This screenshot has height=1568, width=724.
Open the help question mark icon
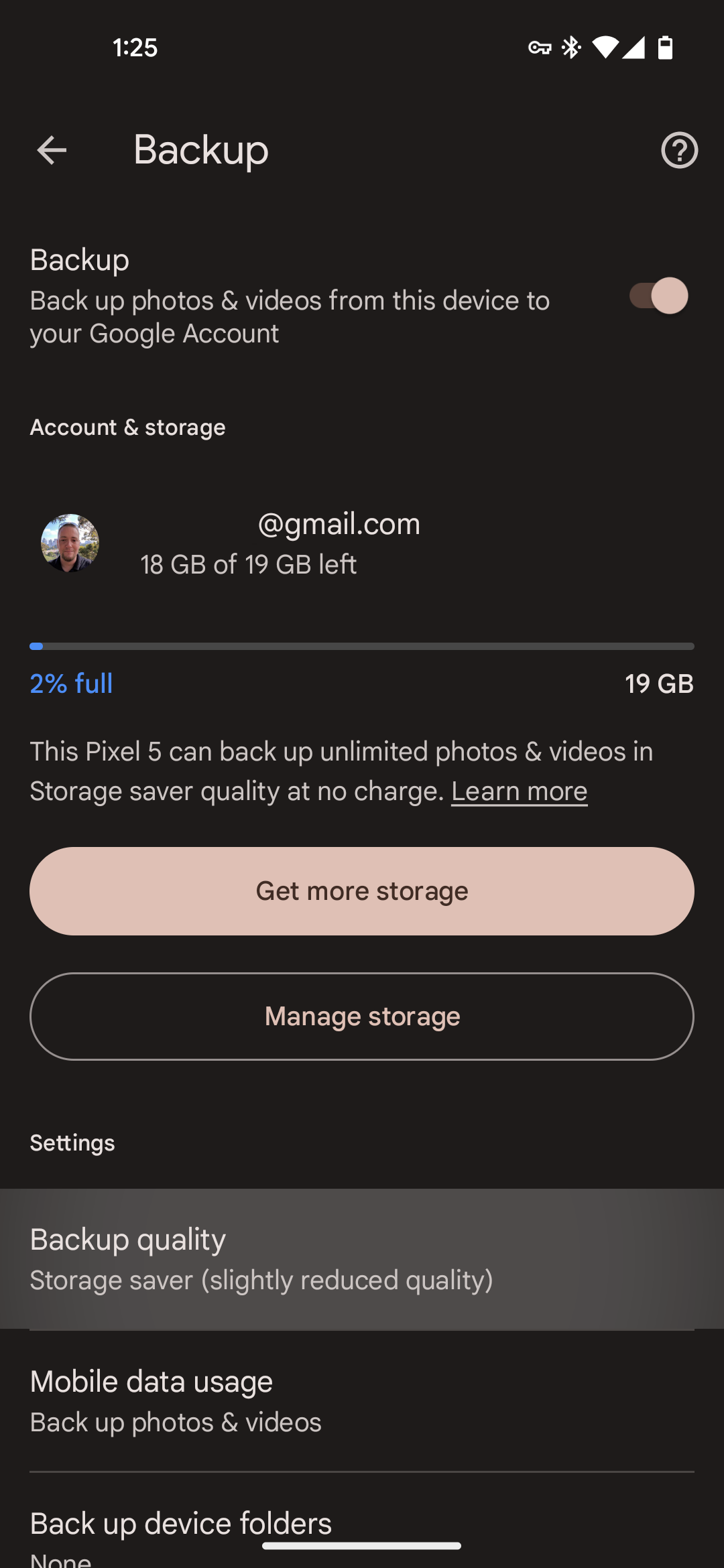[679, 150]
